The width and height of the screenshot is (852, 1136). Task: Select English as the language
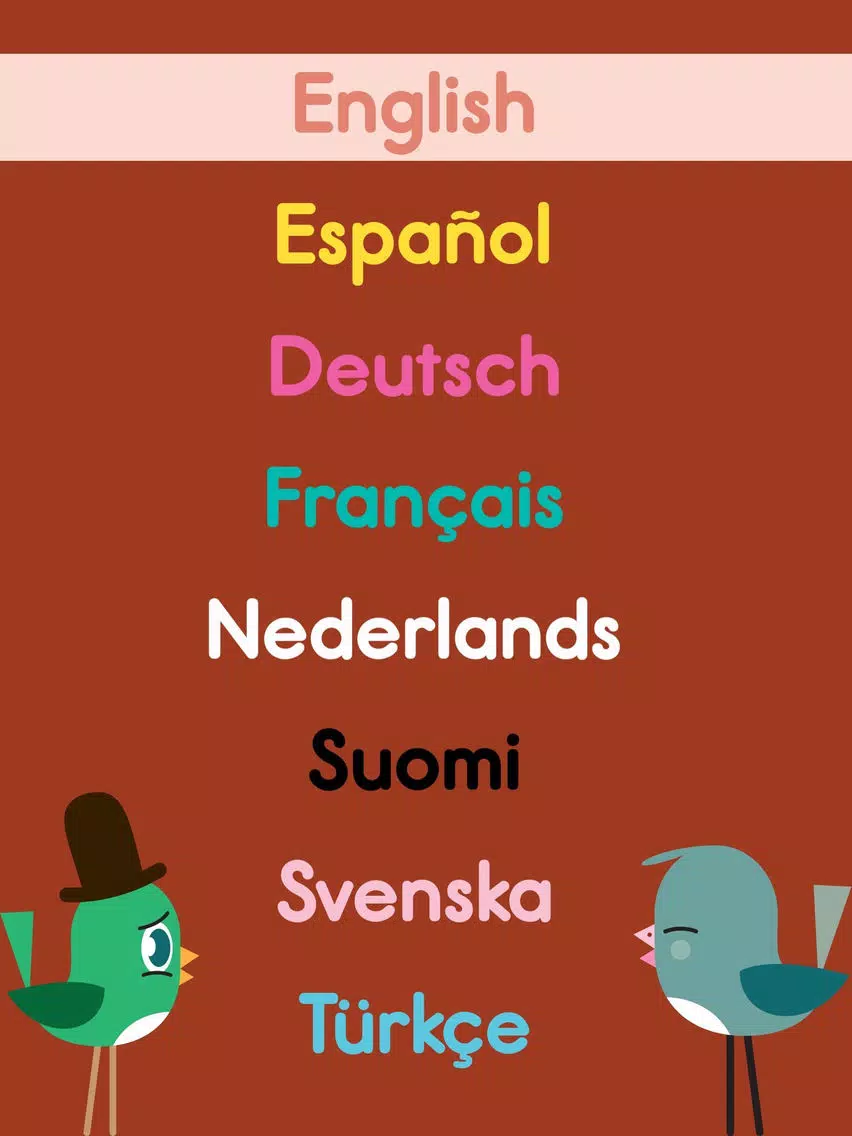414,107
